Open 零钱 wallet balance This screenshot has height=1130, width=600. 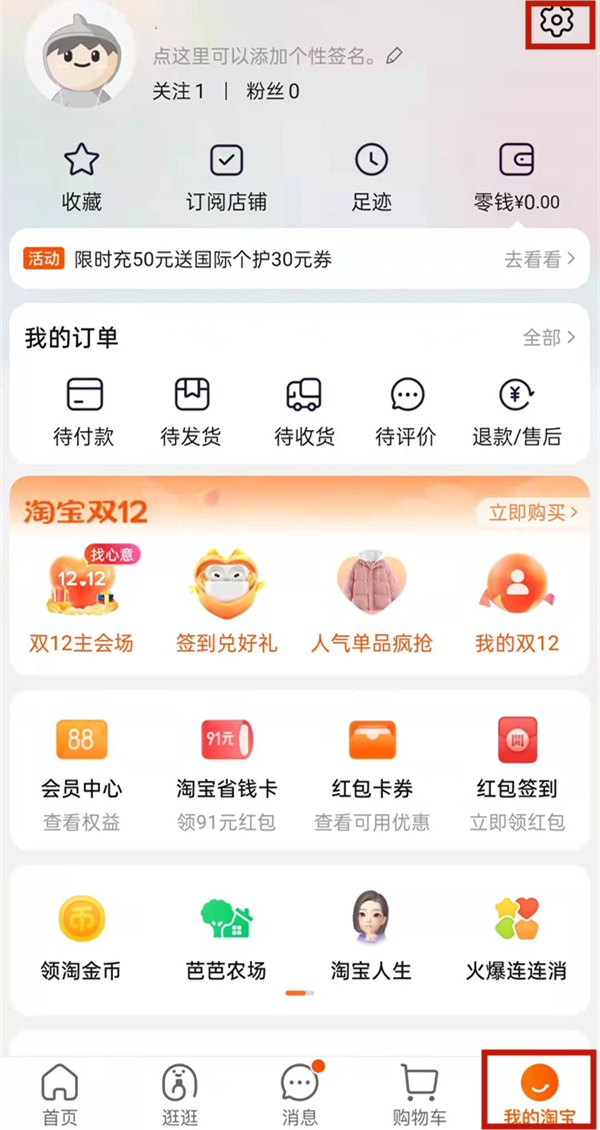517,177
